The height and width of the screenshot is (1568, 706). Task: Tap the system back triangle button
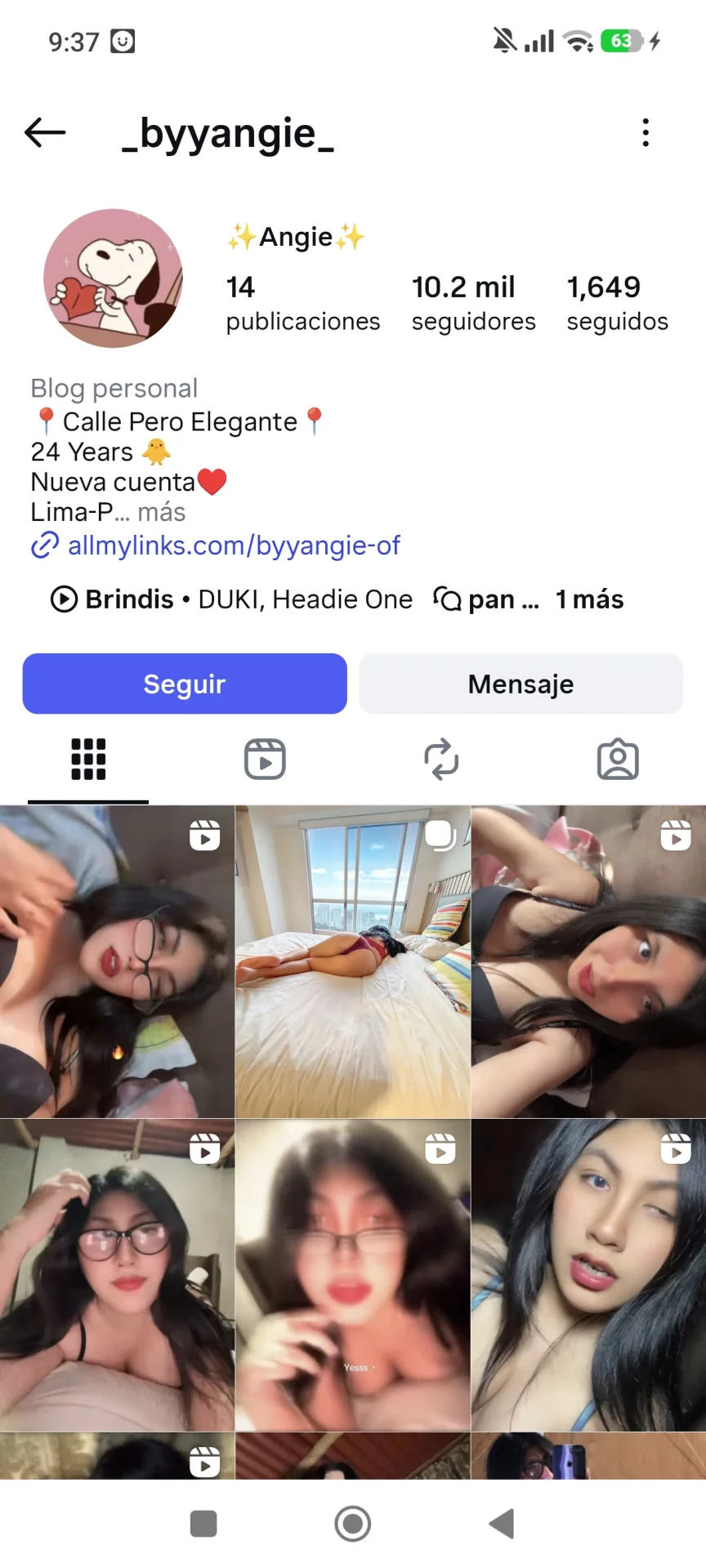point(502,1524)
